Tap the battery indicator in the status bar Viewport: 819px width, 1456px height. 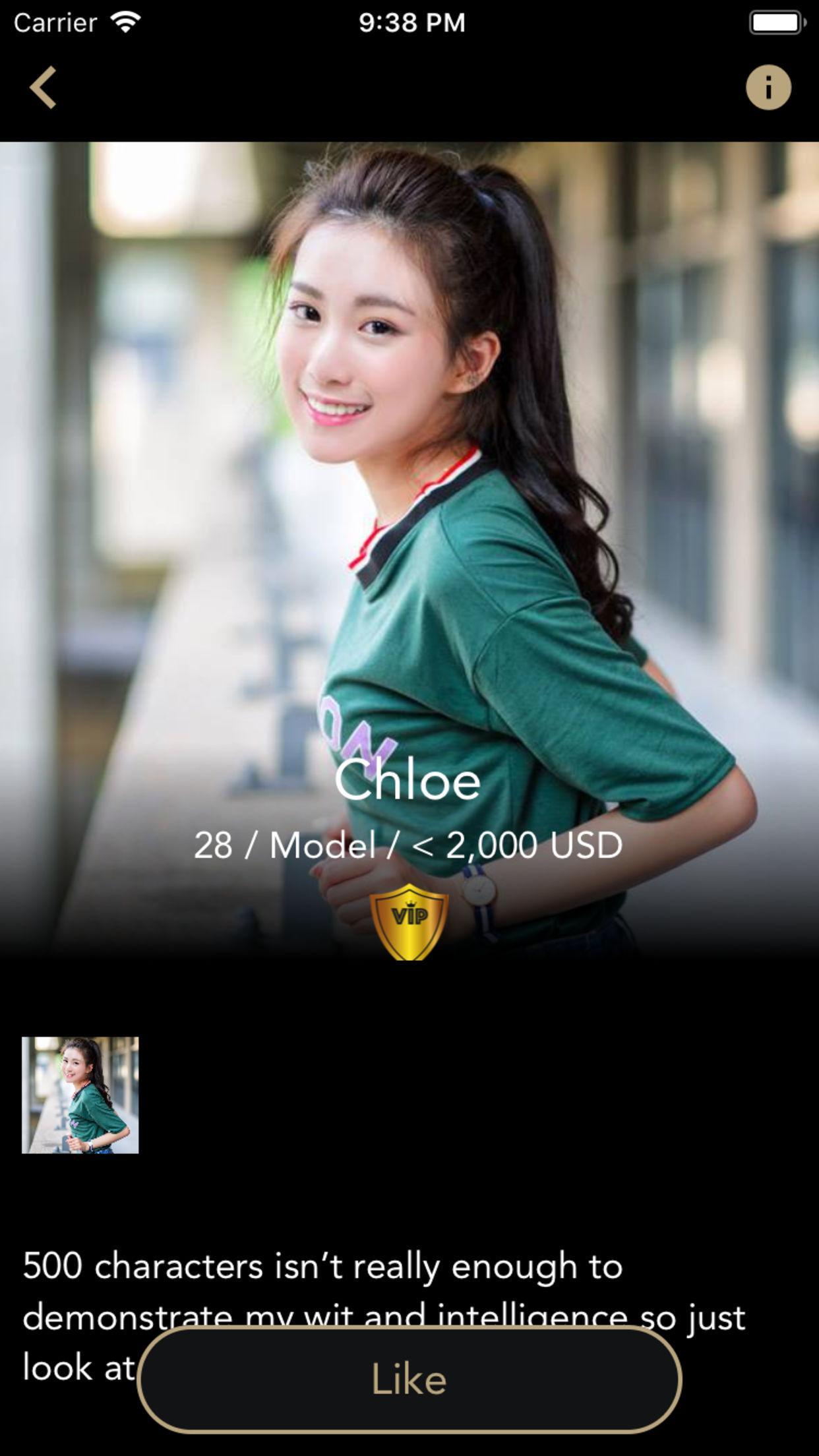[x=776, y=21]
